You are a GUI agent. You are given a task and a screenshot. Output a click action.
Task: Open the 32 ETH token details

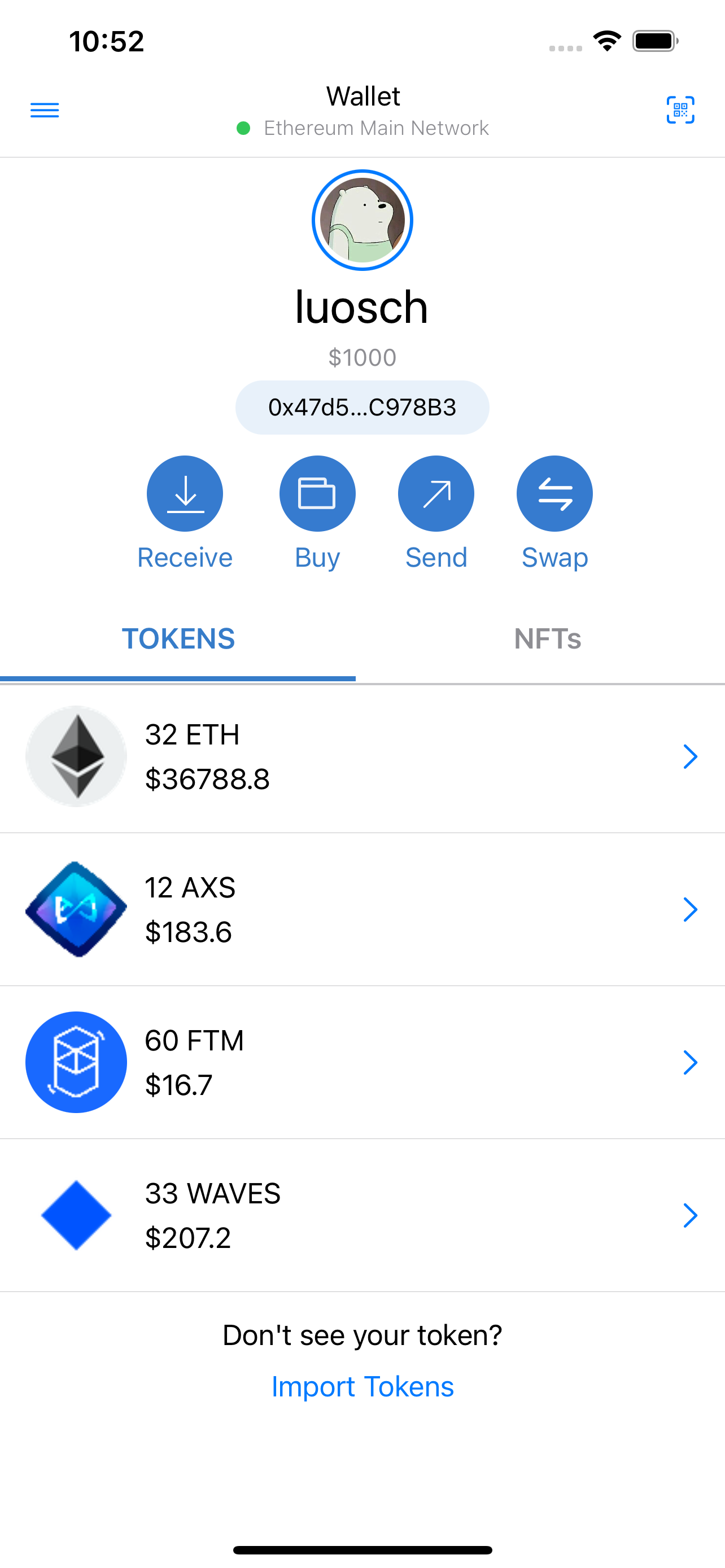coord(362,756)
